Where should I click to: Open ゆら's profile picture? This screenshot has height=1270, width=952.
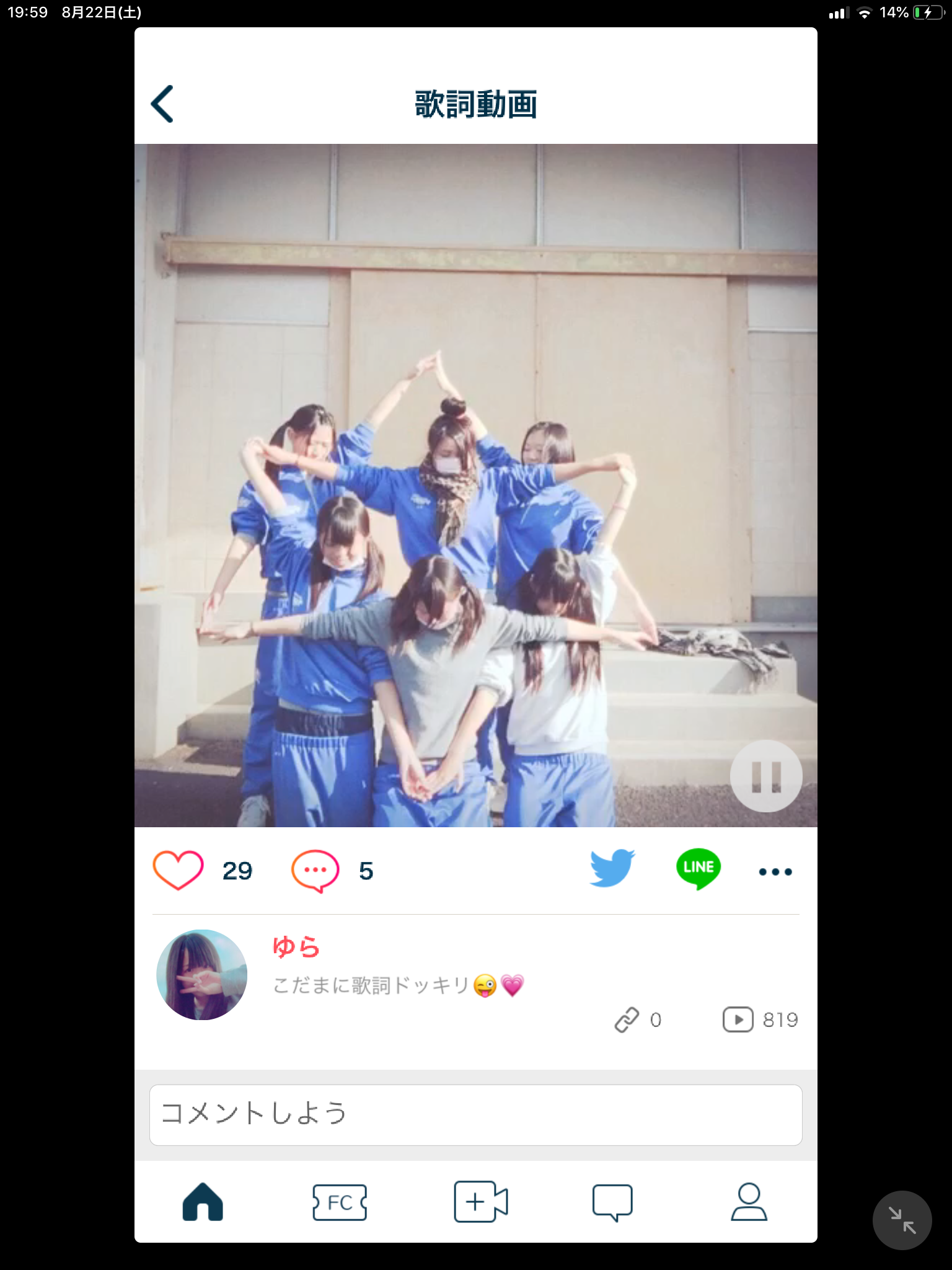(202, 974)
